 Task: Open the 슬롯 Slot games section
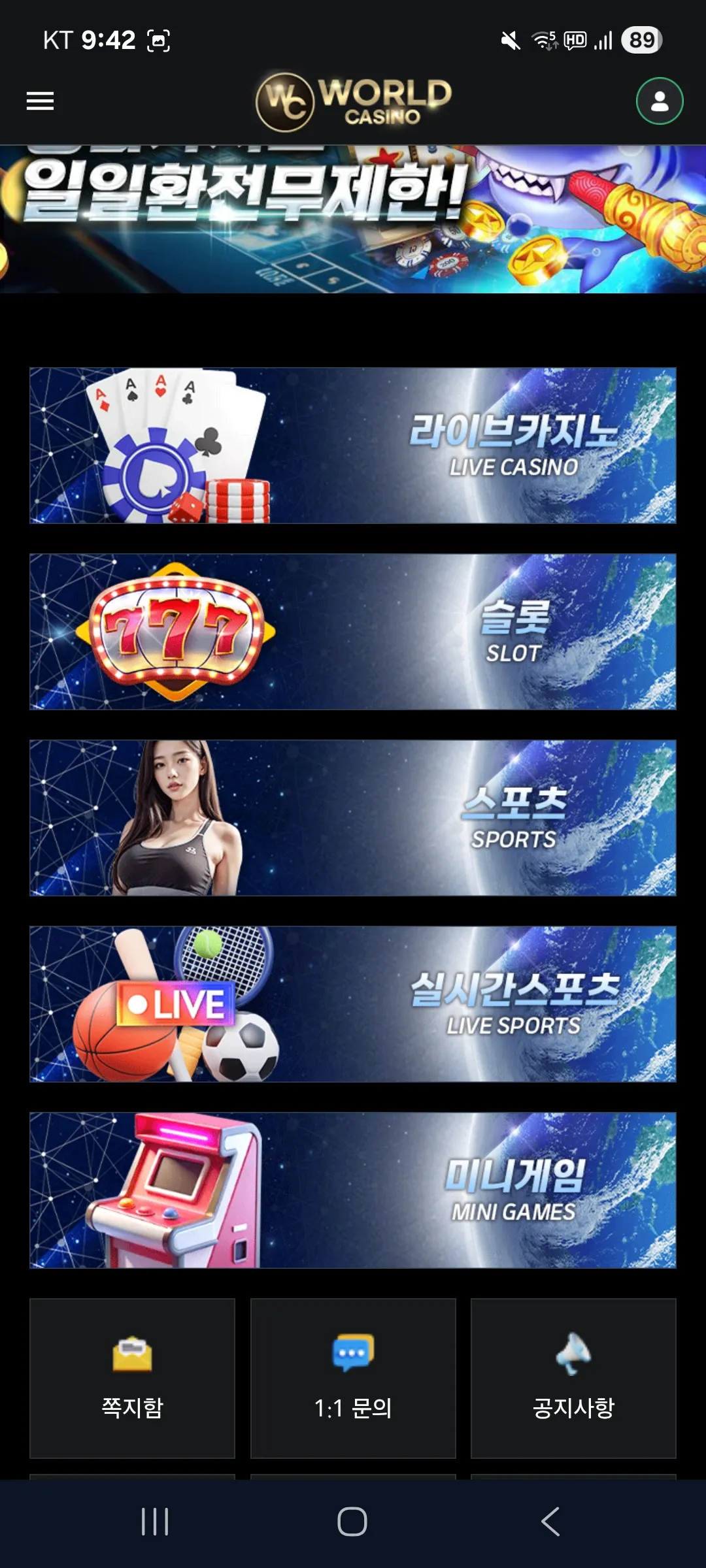[x=353, y=632]
